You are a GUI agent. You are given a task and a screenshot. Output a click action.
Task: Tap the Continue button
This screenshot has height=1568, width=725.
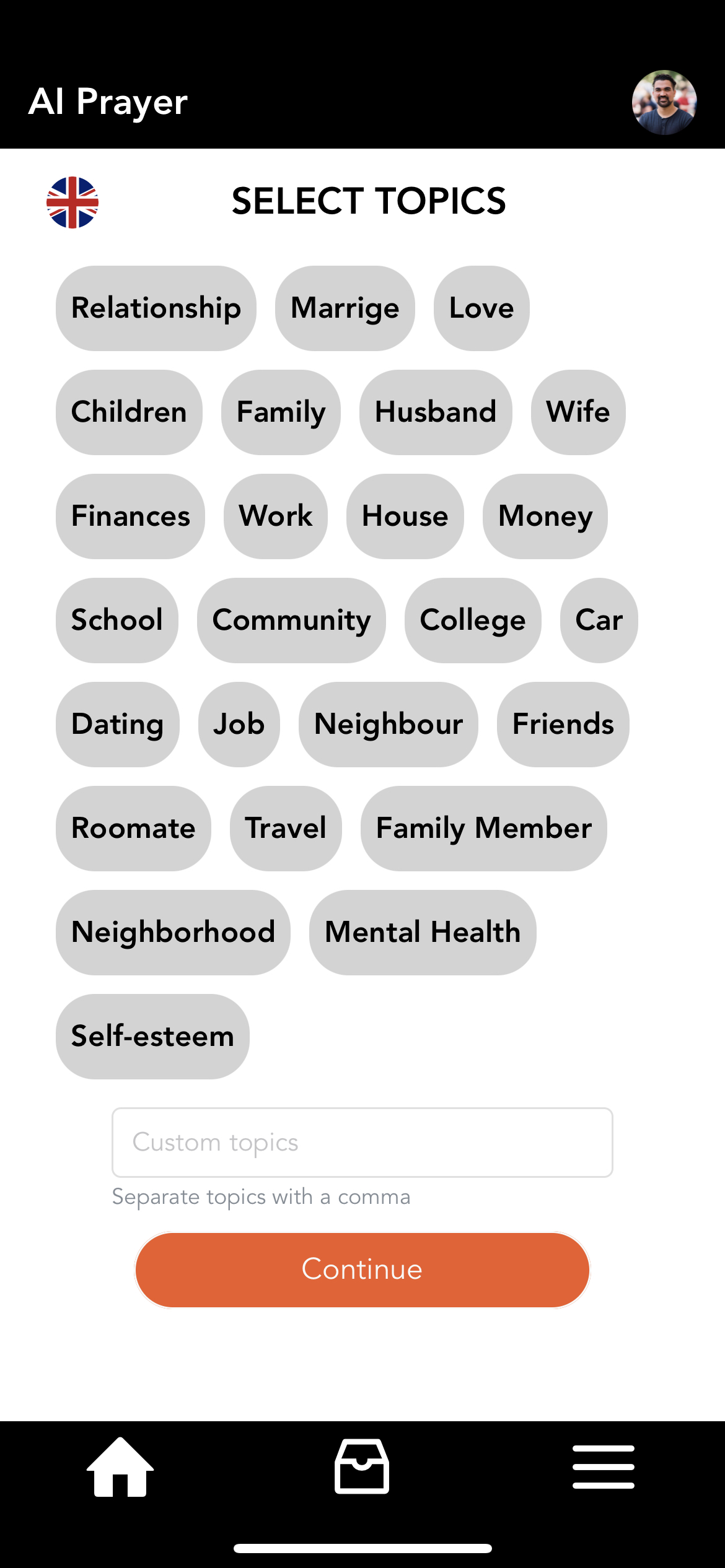tap(362, 1270)
